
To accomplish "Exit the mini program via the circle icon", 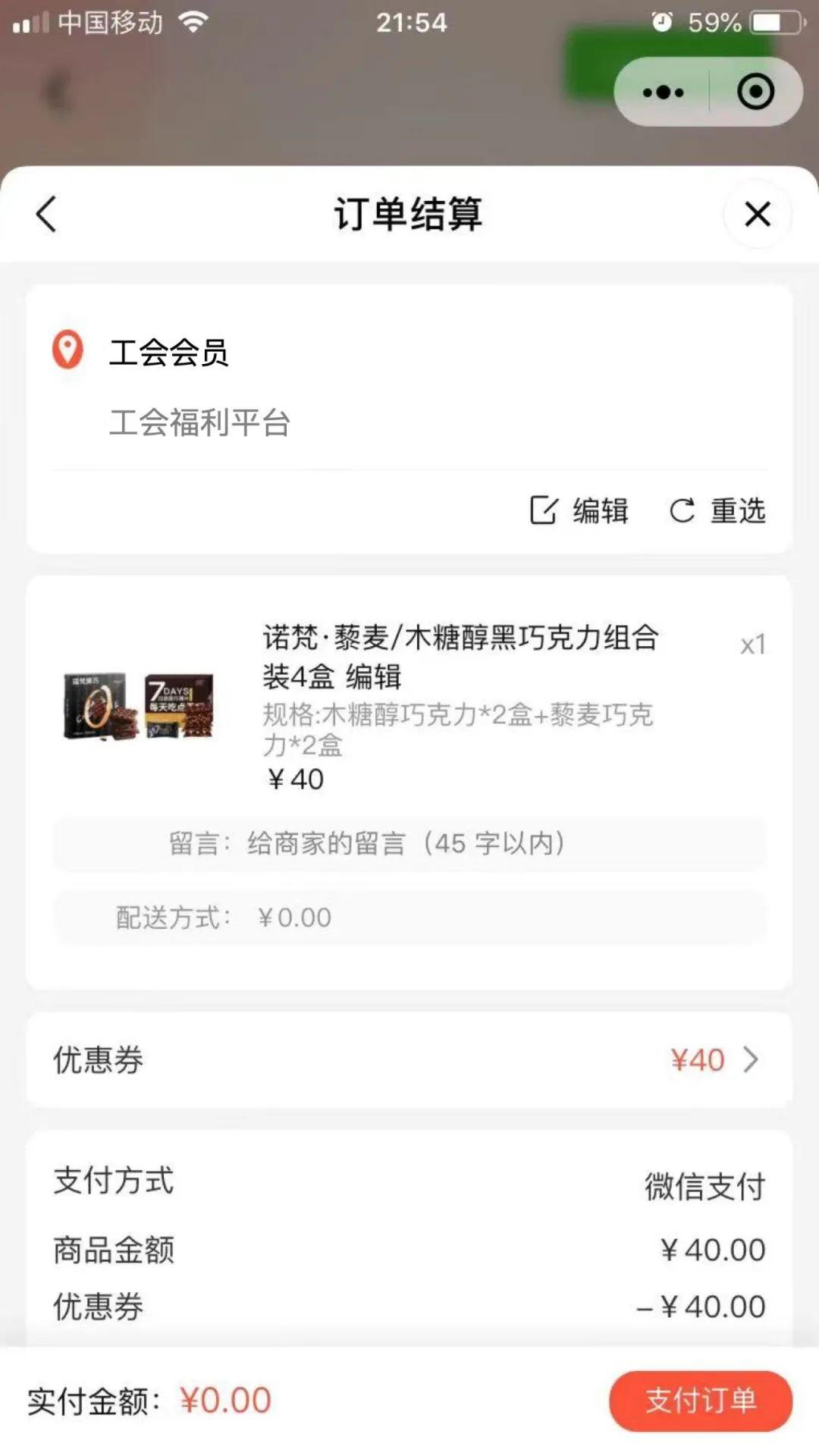I will click(x=755, y=93).
